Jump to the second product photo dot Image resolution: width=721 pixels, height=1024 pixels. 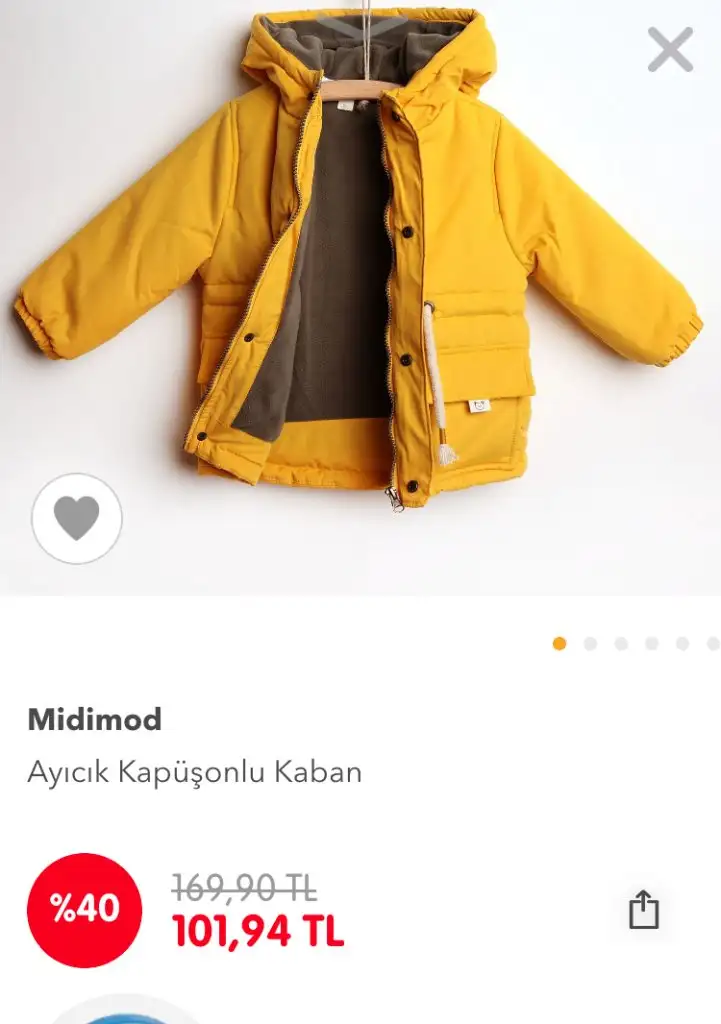click(590, 644)
